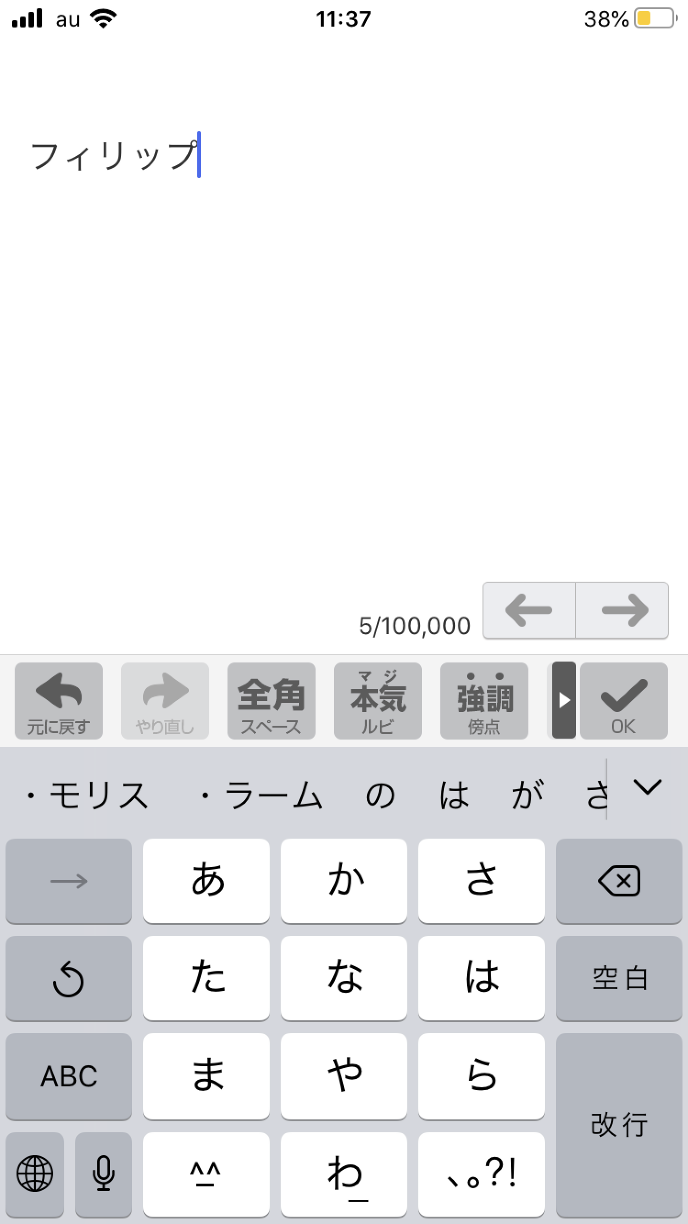Select the suggestion ・モリス
Screen dimensions: 688x1224
[87, 796]
